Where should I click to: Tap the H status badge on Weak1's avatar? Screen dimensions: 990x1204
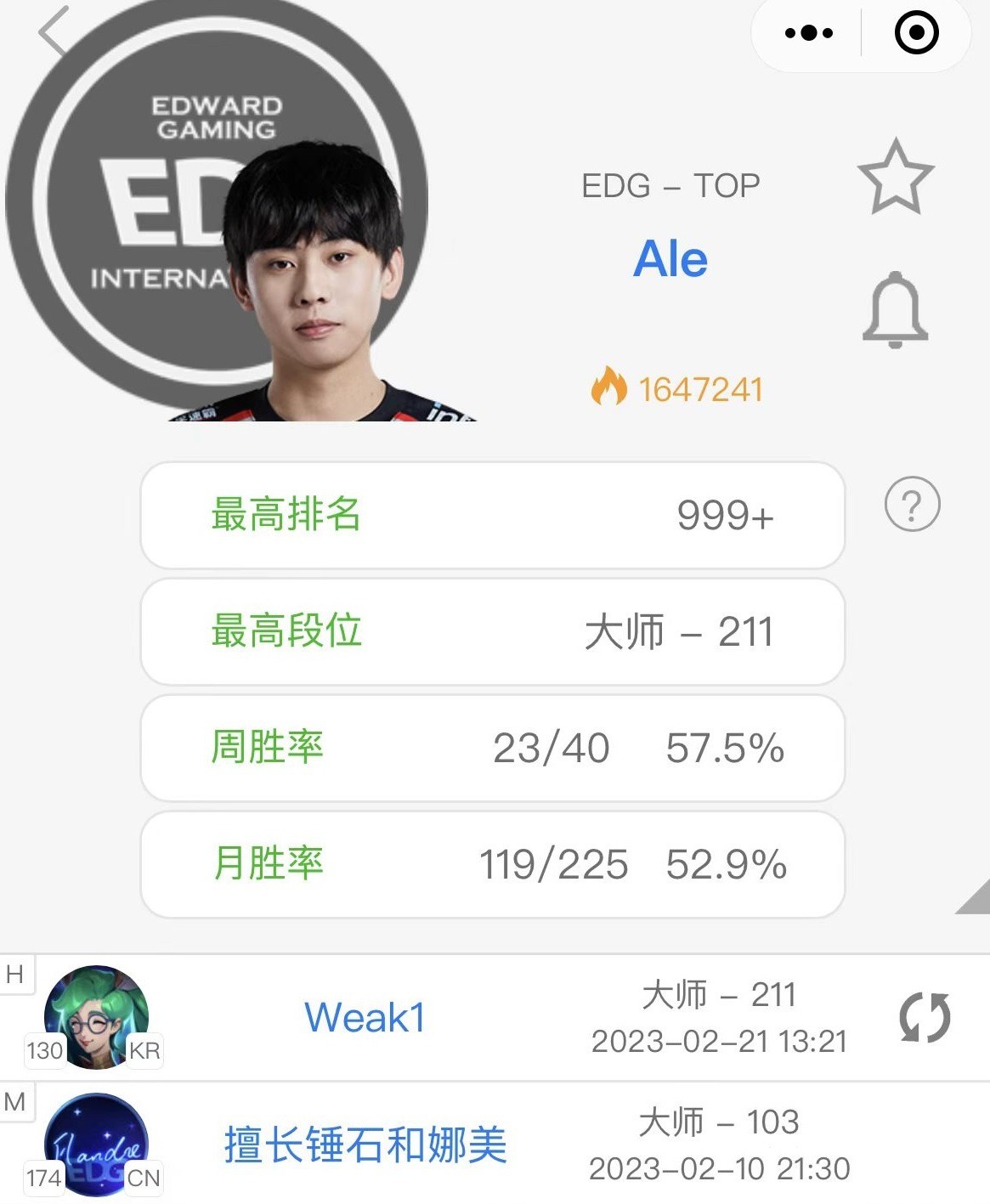coord(14,975)
